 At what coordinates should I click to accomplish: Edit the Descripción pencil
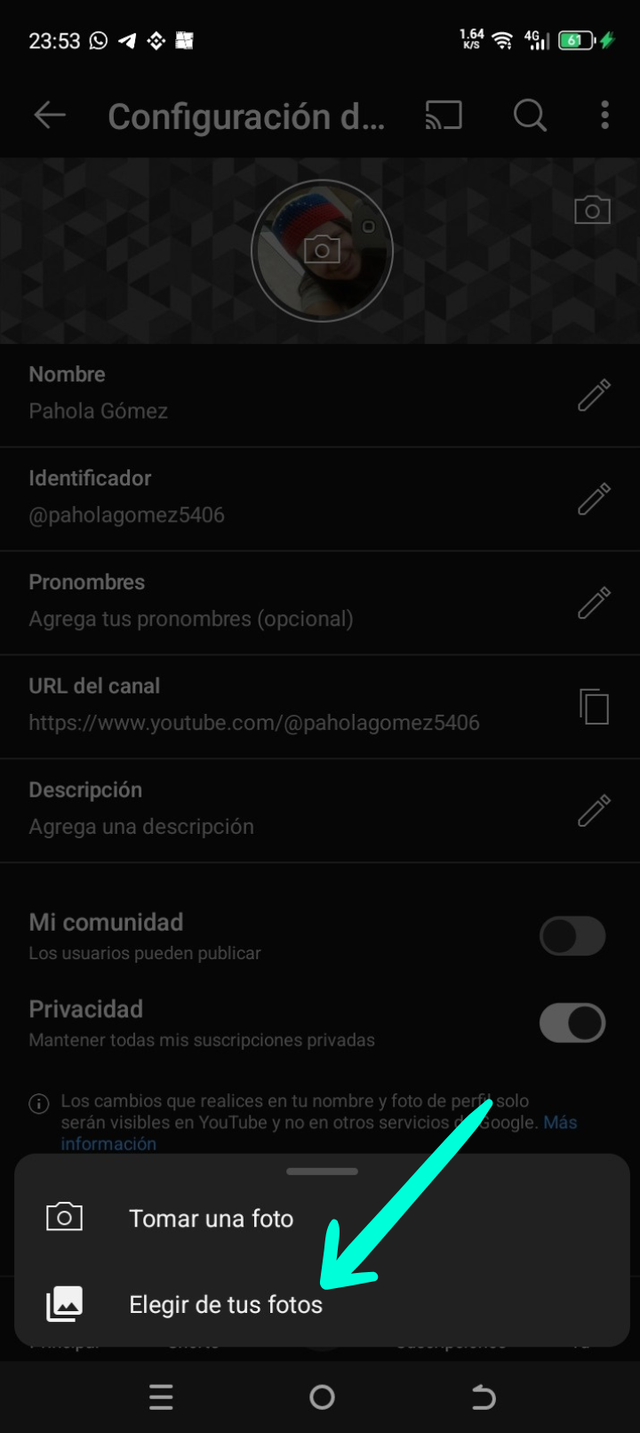[594, 810]
